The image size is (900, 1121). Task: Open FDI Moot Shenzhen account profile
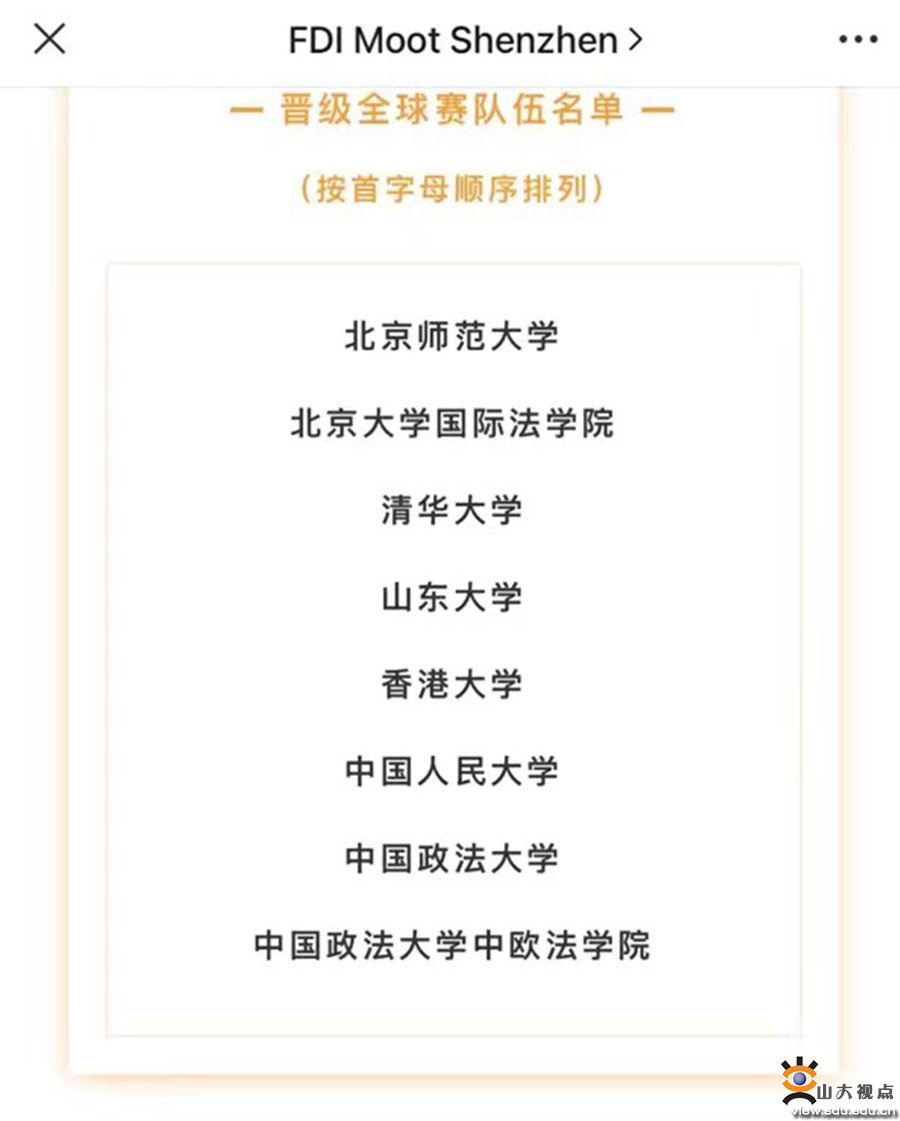coord(465,40)
